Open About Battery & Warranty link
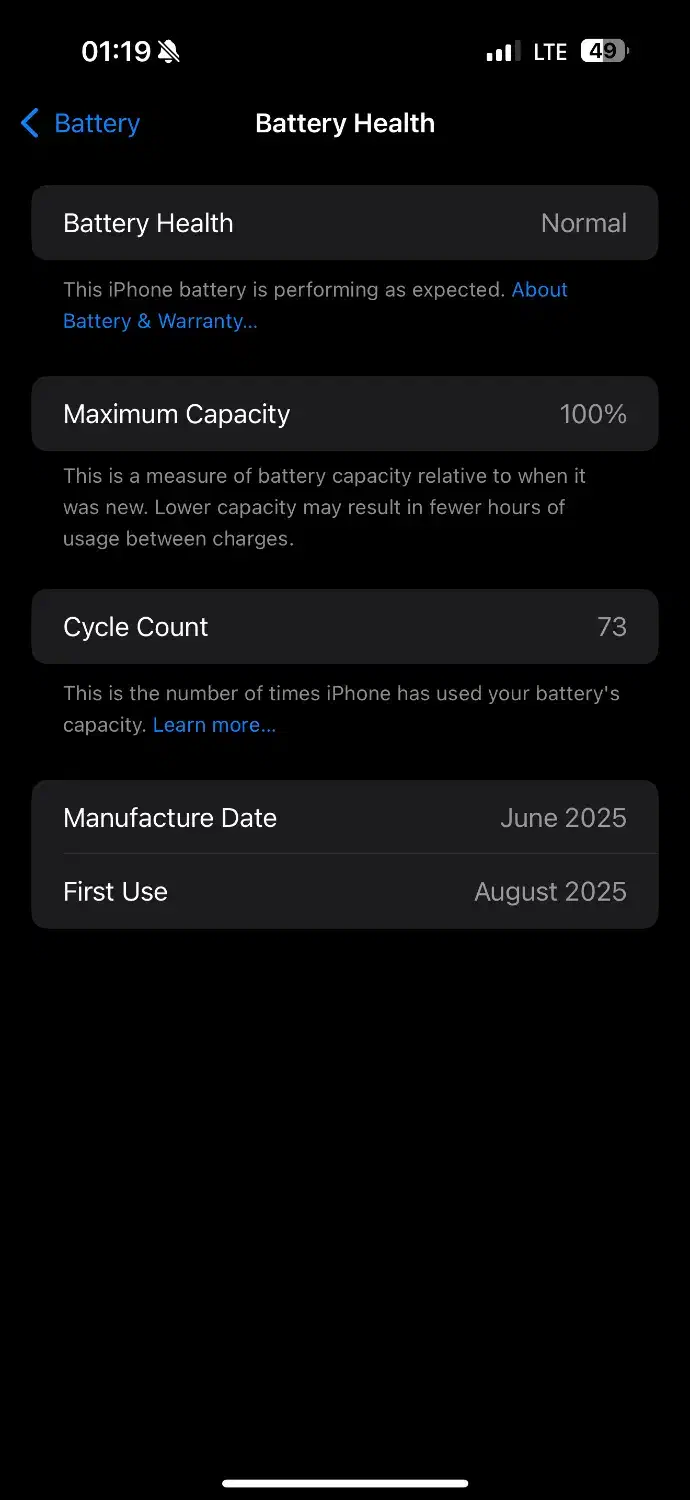Image resolution: width=690 pixels, height=1500 pixels. (160, 321)
